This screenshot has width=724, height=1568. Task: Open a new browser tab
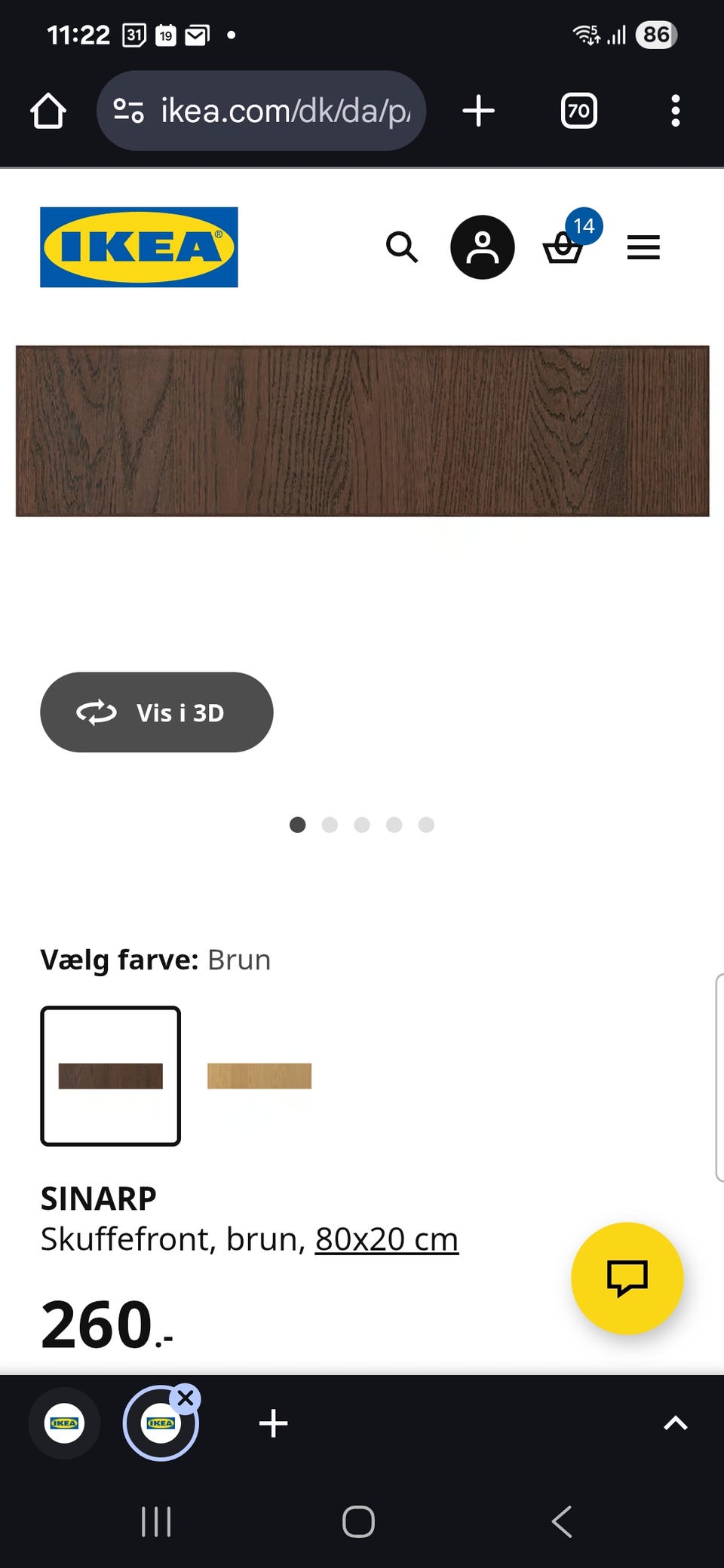click(x=478, y=111)
